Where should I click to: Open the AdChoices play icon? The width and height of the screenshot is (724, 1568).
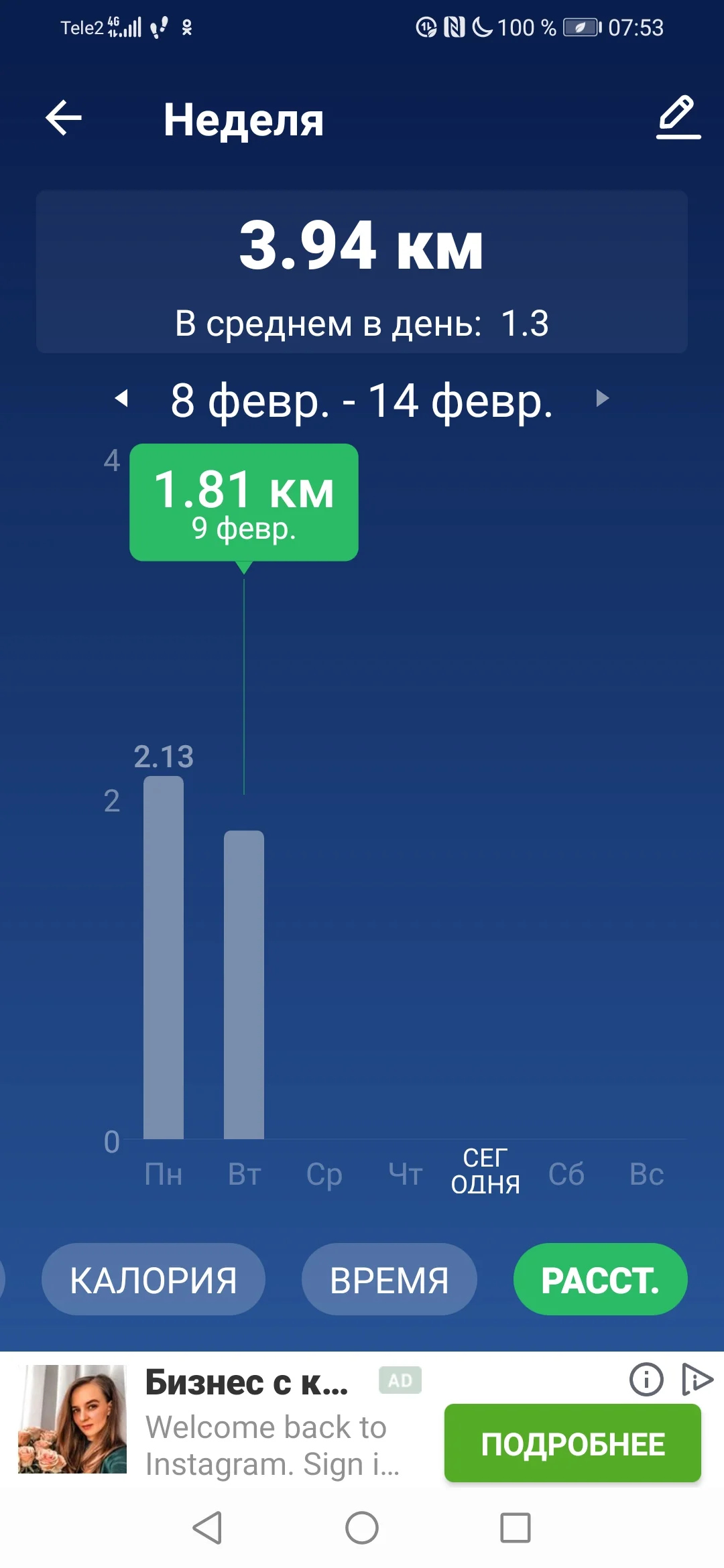click(697, 1380)
